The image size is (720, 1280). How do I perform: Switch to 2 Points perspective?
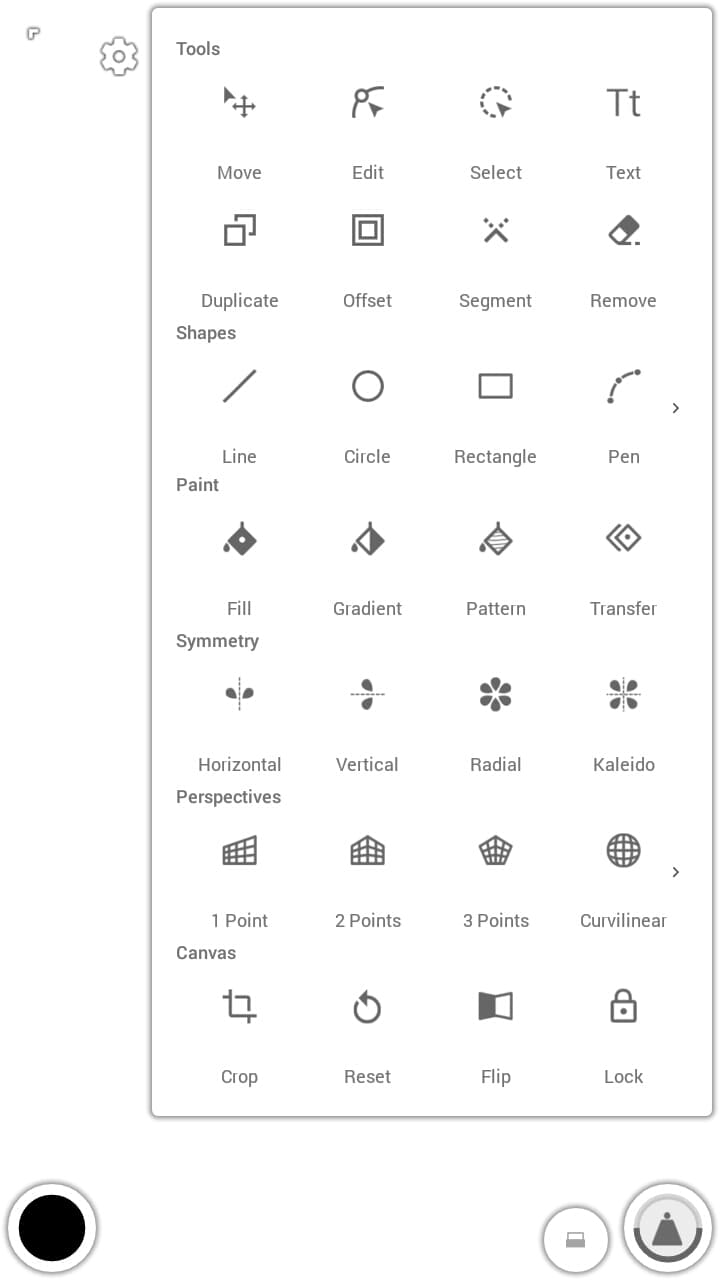pos(367,850)
